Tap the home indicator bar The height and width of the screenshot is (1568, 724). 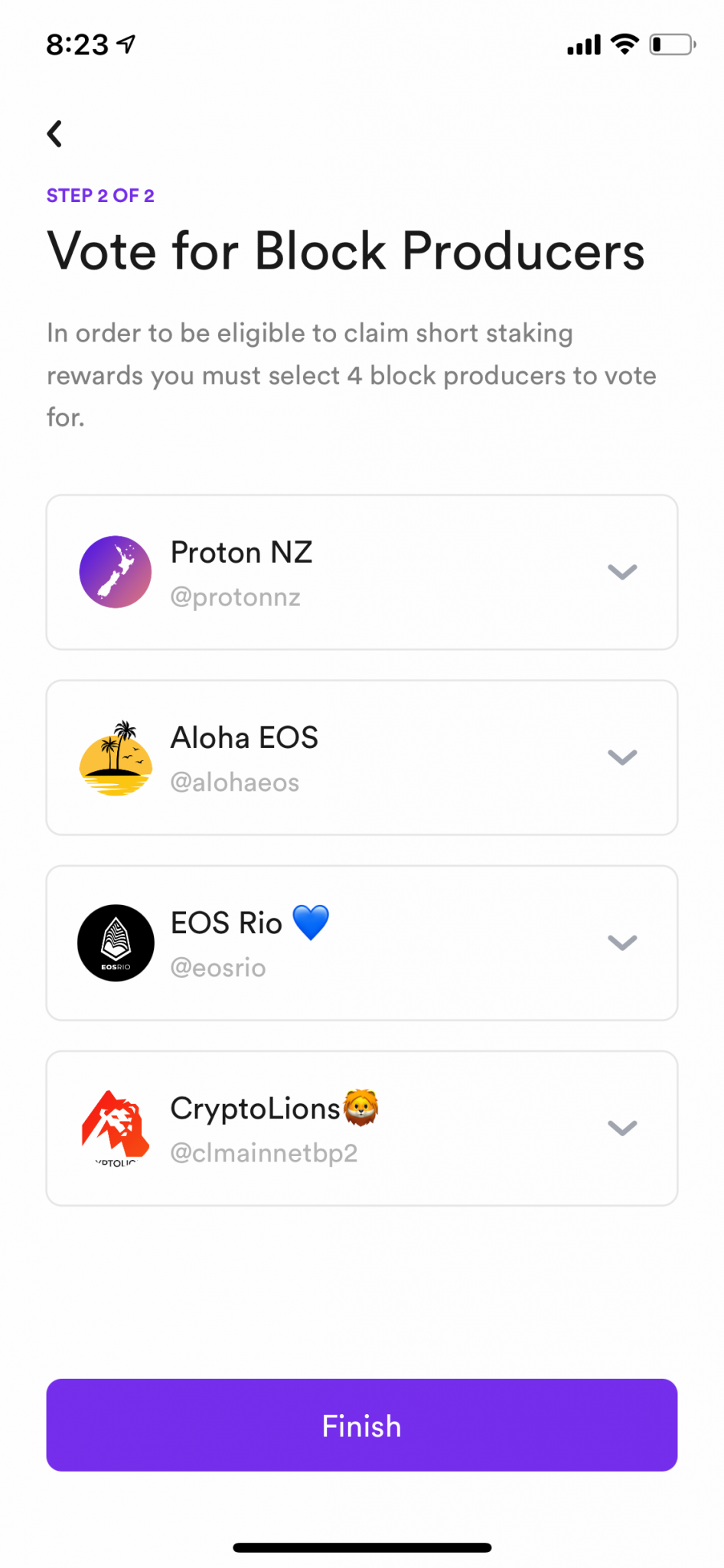pyautogui.click(x=361, y=1546)
